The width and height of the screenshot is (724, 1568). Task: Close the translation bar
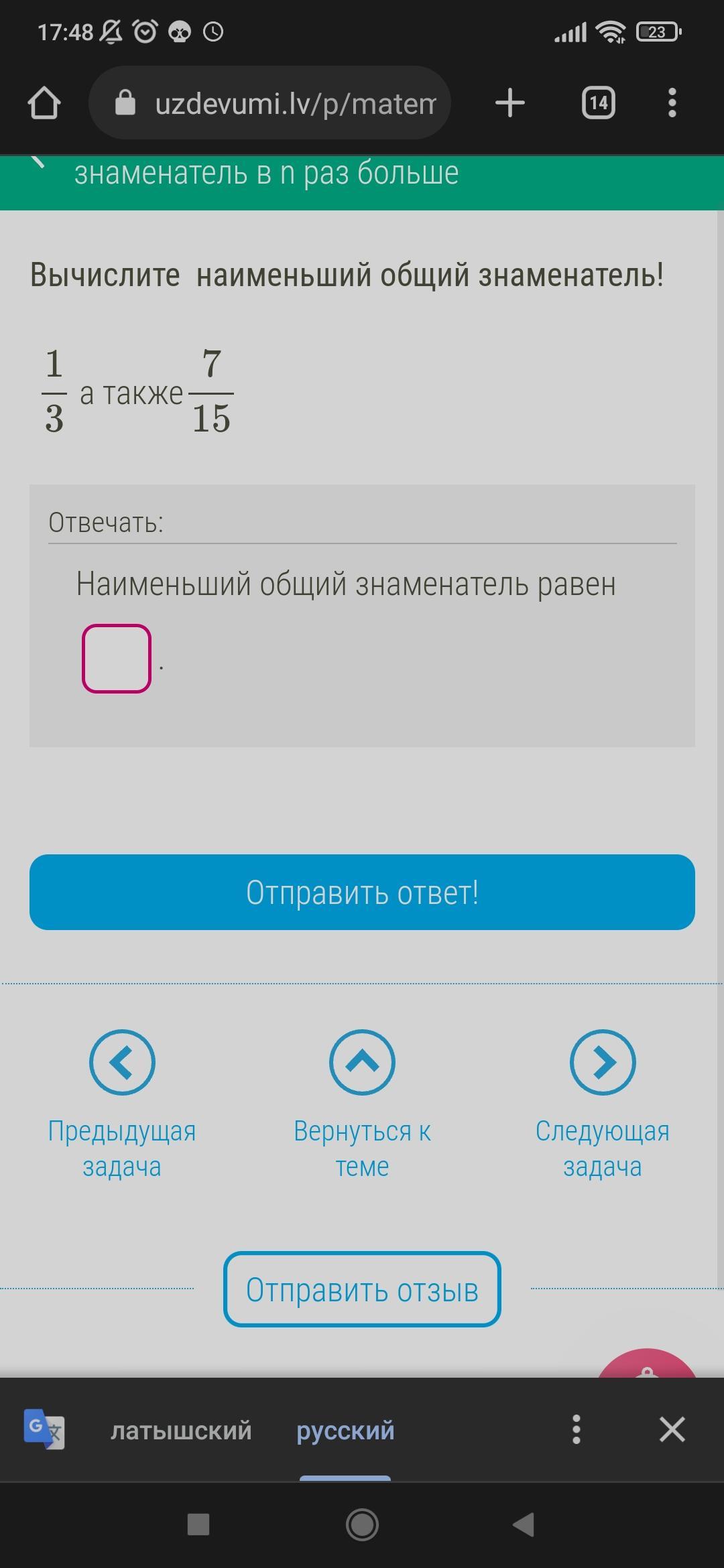pyautogui.click(x=672, y=1430)
